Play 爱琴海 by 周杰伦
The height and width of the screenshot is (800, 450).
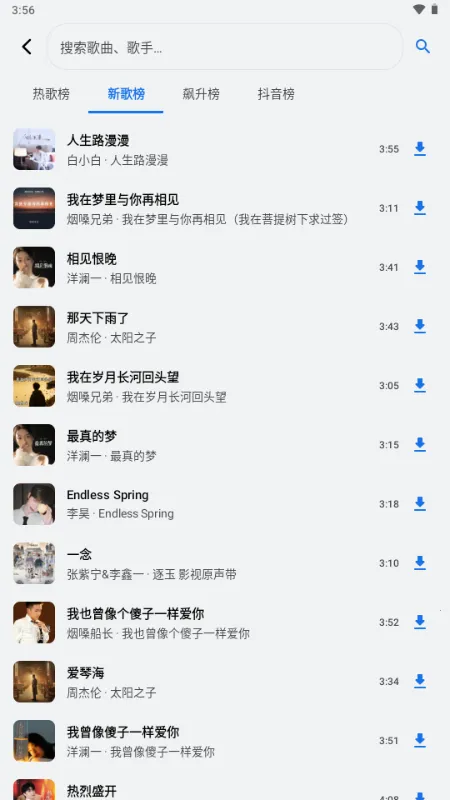(x=225, y=682)
